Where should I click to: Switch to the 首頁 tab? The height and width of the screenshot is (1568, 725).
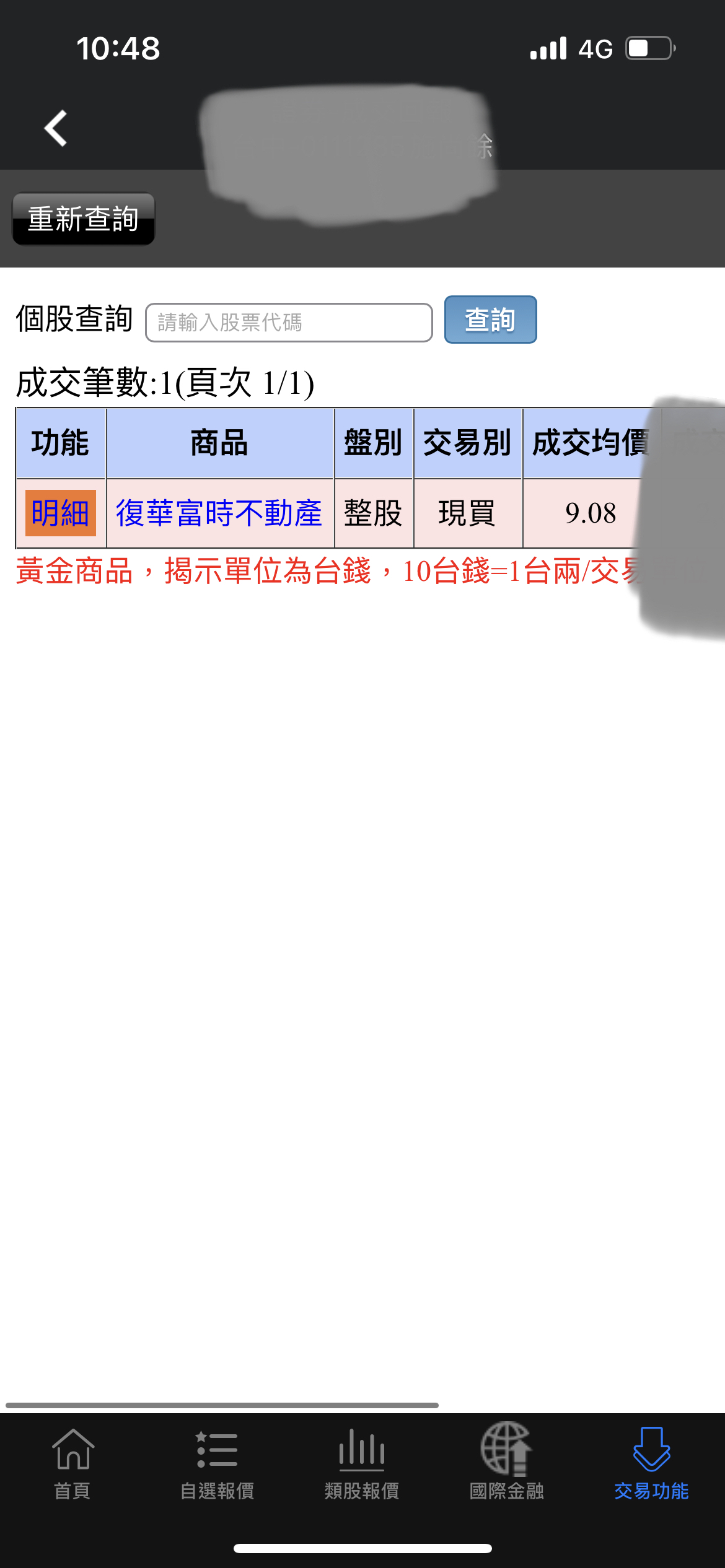click(x=72, y=1464)
